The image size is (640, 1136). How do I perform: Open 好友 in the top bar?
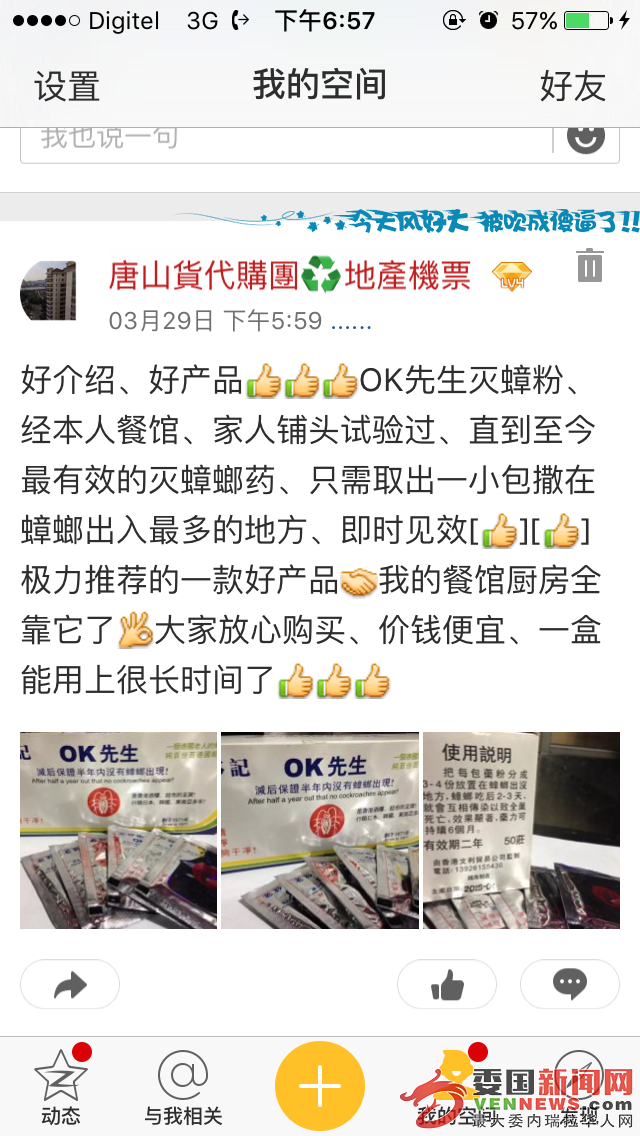coord(573,86)
